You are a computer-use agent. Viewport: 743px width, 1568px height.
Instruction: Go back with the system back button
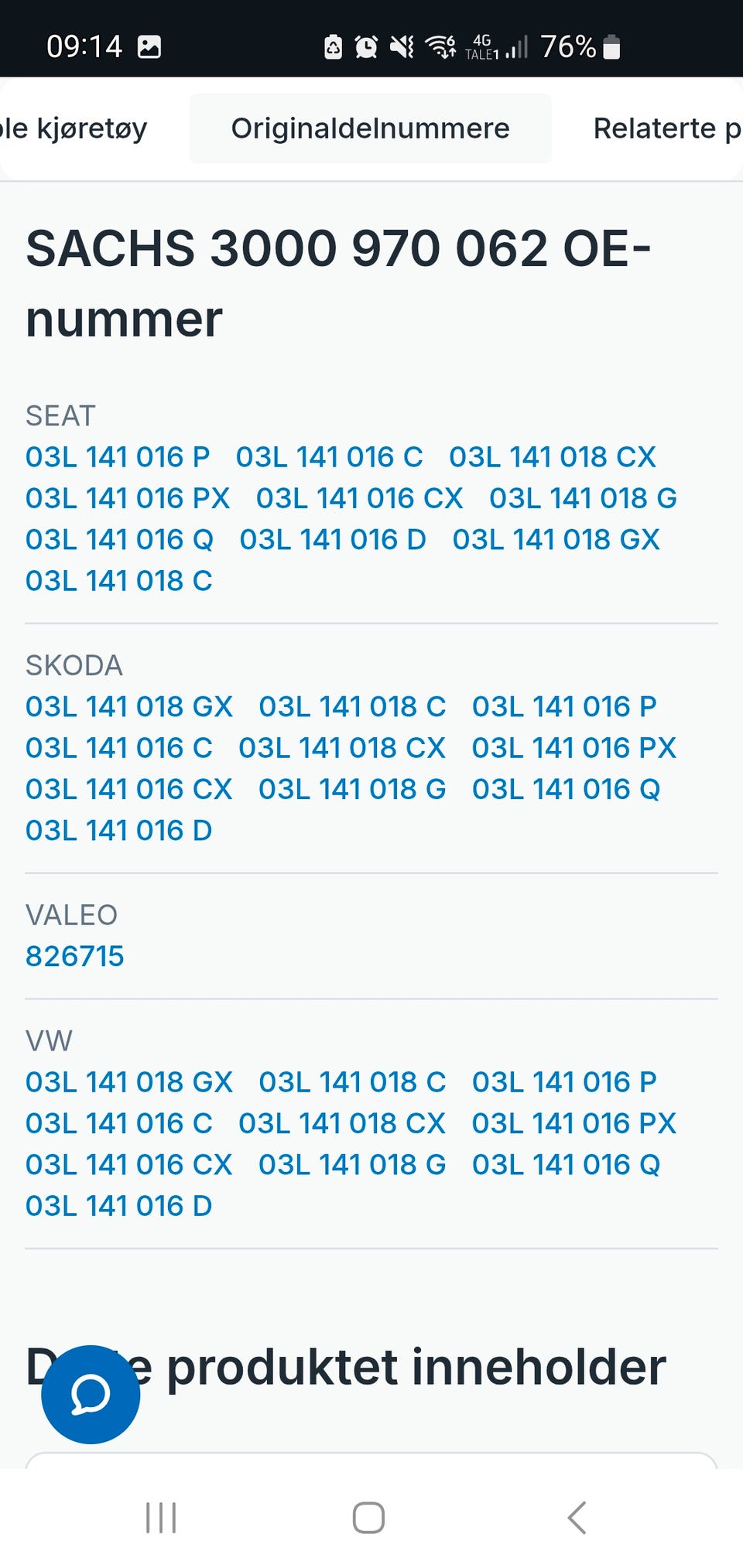pos(577,1518)
